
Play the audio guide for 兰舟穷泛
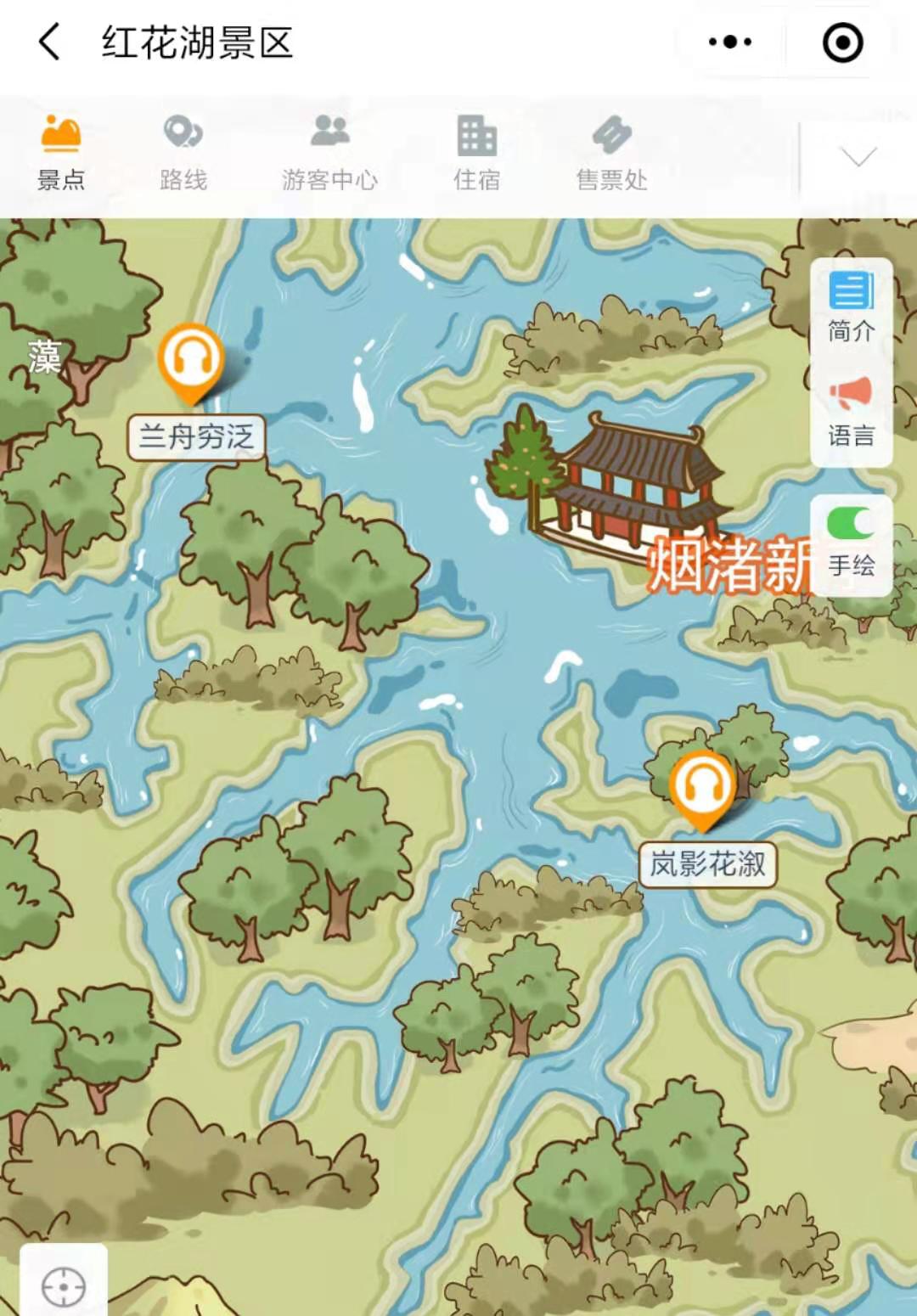(191, 360)
